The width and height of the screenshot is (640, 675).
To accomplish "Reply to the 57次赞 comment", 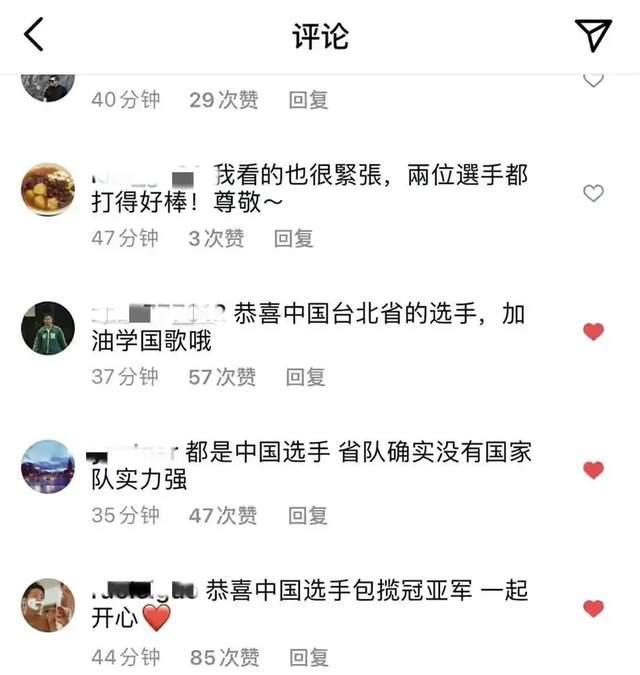I will pos(306,377).
